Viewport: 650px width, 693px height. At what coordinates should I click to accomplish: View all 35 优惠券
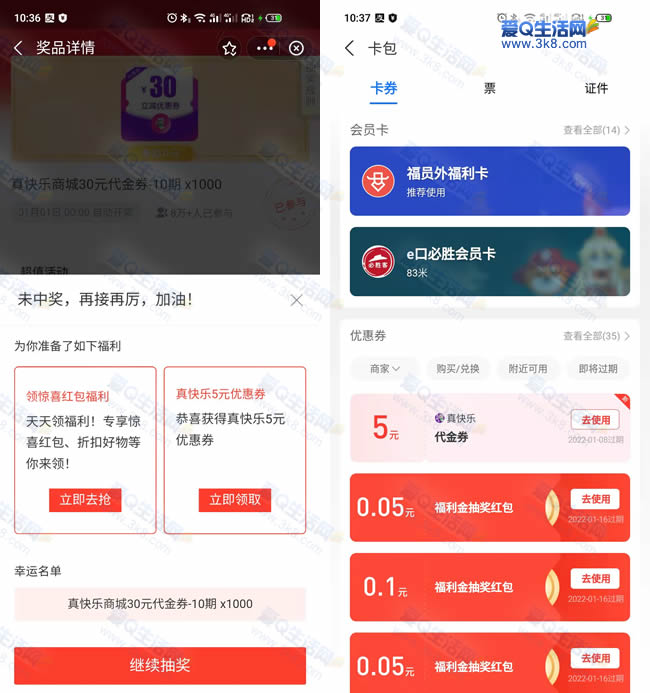point(596,336)
